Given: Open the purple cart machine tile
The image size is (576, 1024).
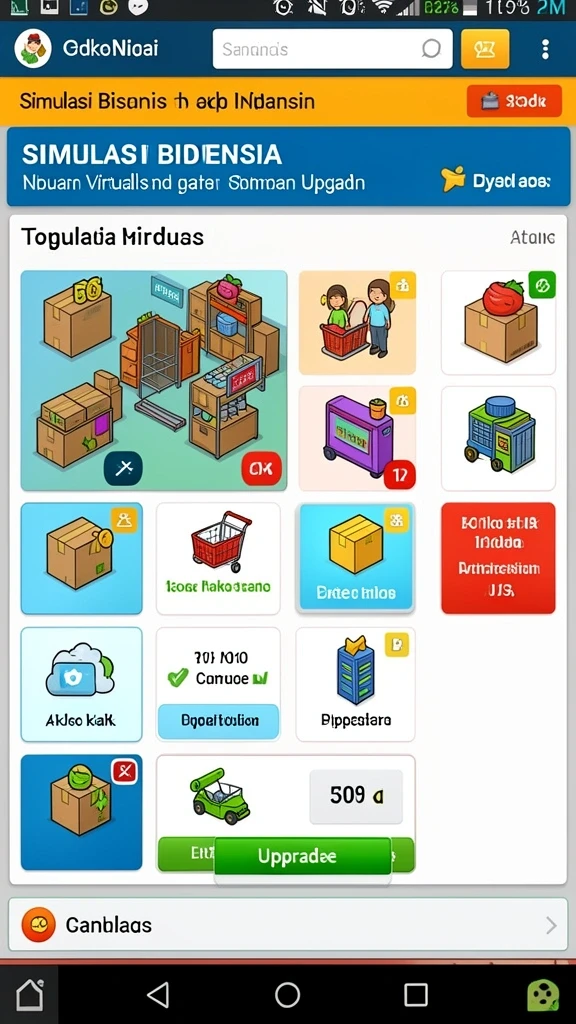Looking at the screenshot, I should pyautogui.click(x=357, y=438).
